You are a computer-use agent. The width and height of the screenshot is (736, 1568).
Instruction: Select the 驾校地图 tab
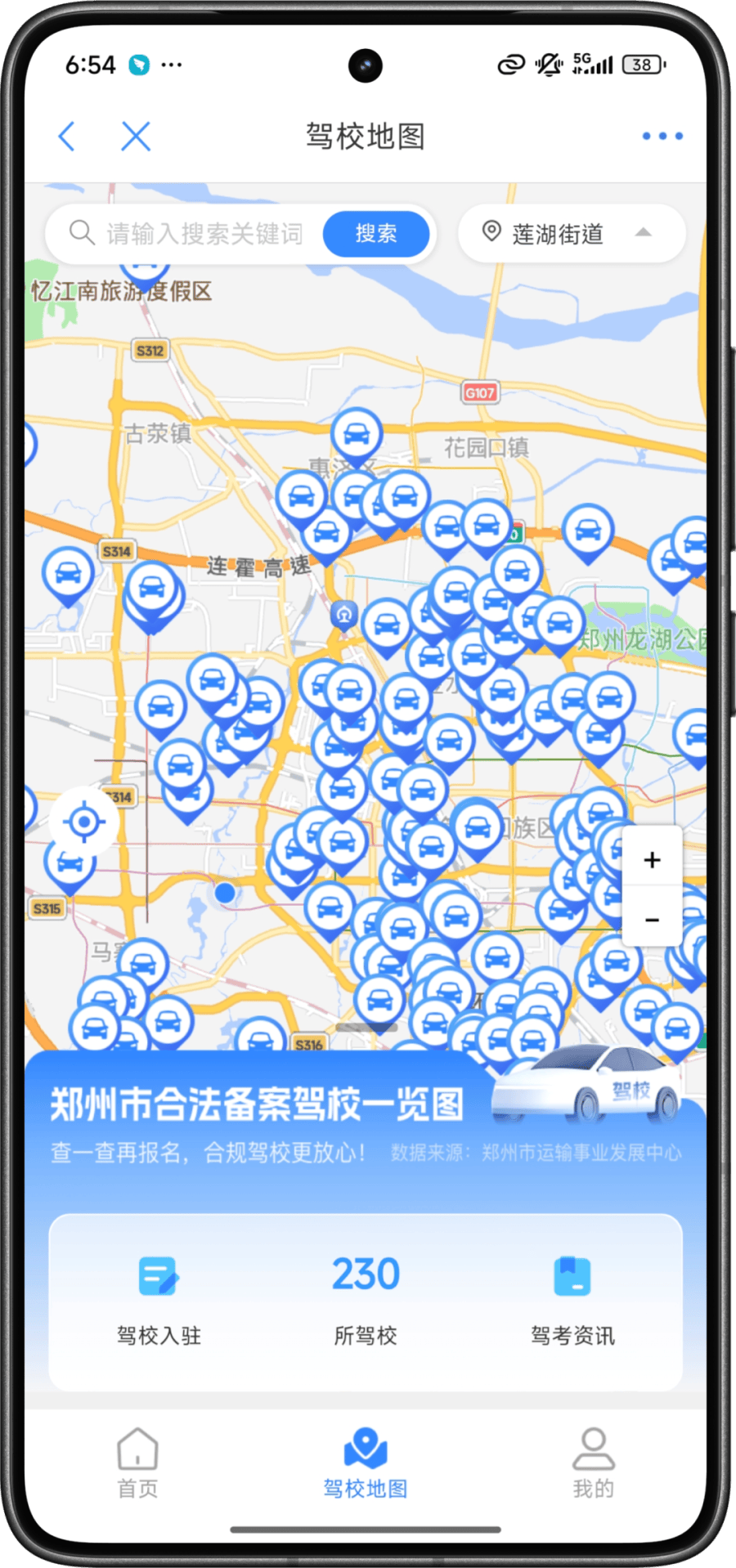click(x=366, y=1463)
